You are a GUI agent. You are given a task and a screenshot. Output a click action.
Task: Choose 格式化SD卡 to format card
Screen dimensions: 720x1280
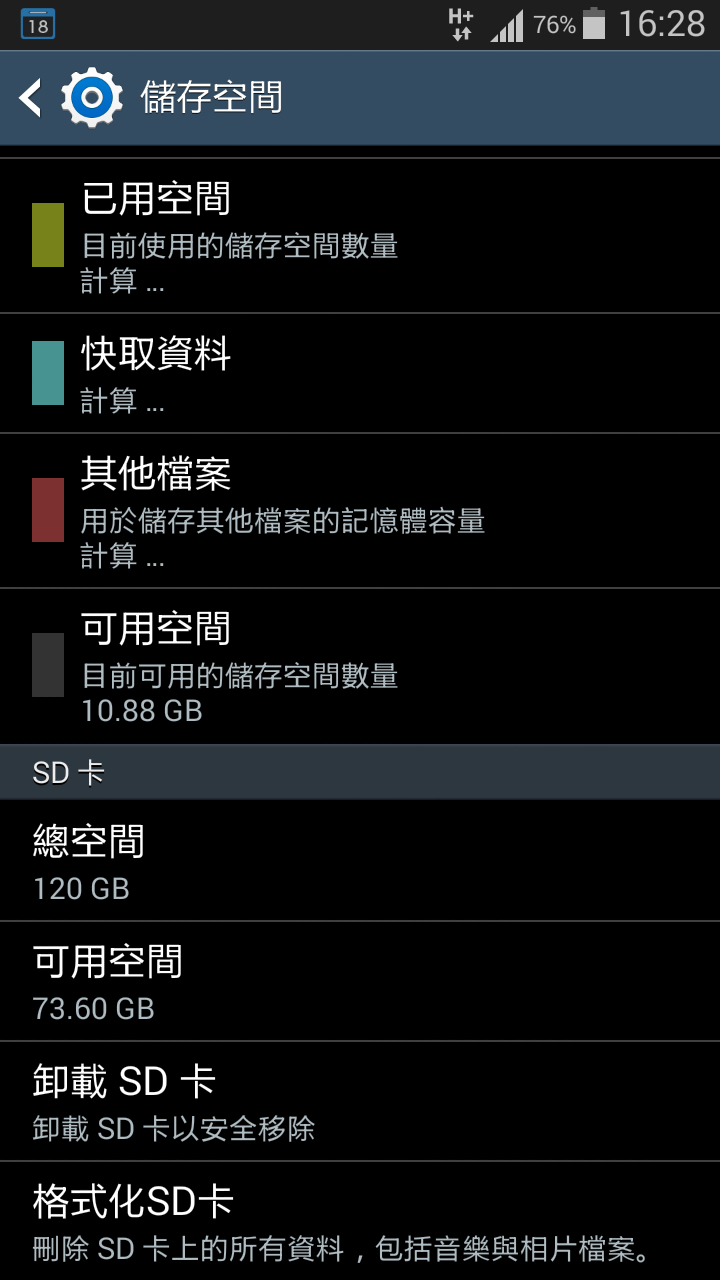click(x=360, y=1221)
